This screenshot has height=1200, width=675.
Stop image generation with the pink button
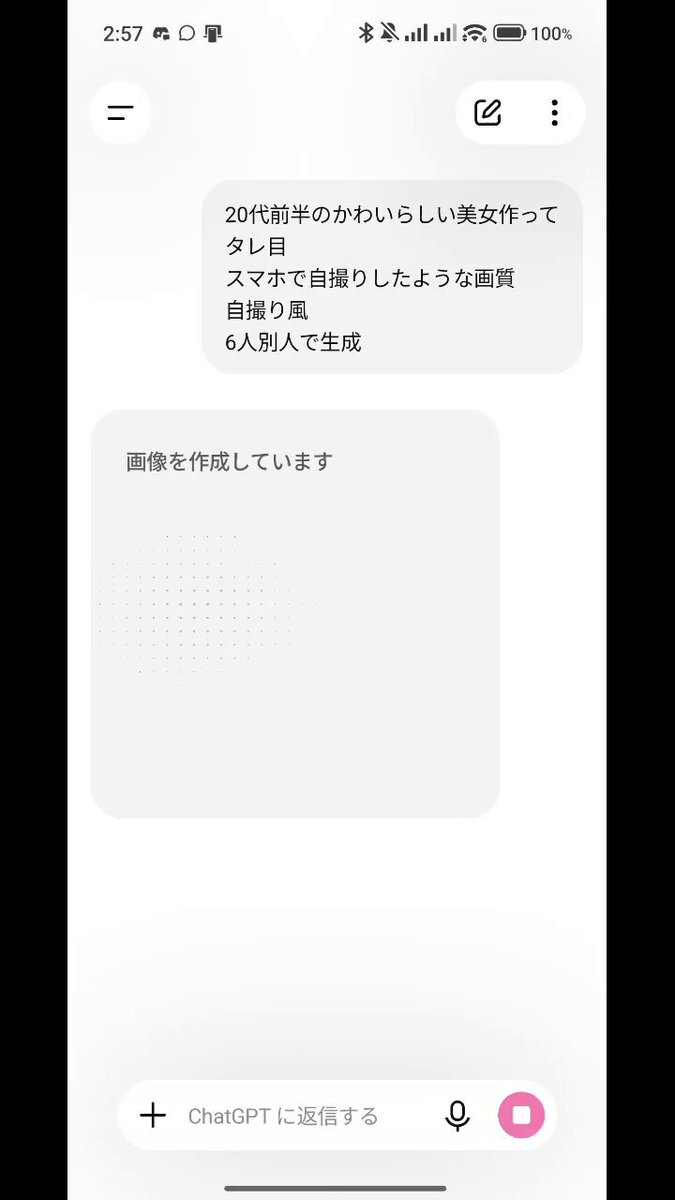[521, 1115]
